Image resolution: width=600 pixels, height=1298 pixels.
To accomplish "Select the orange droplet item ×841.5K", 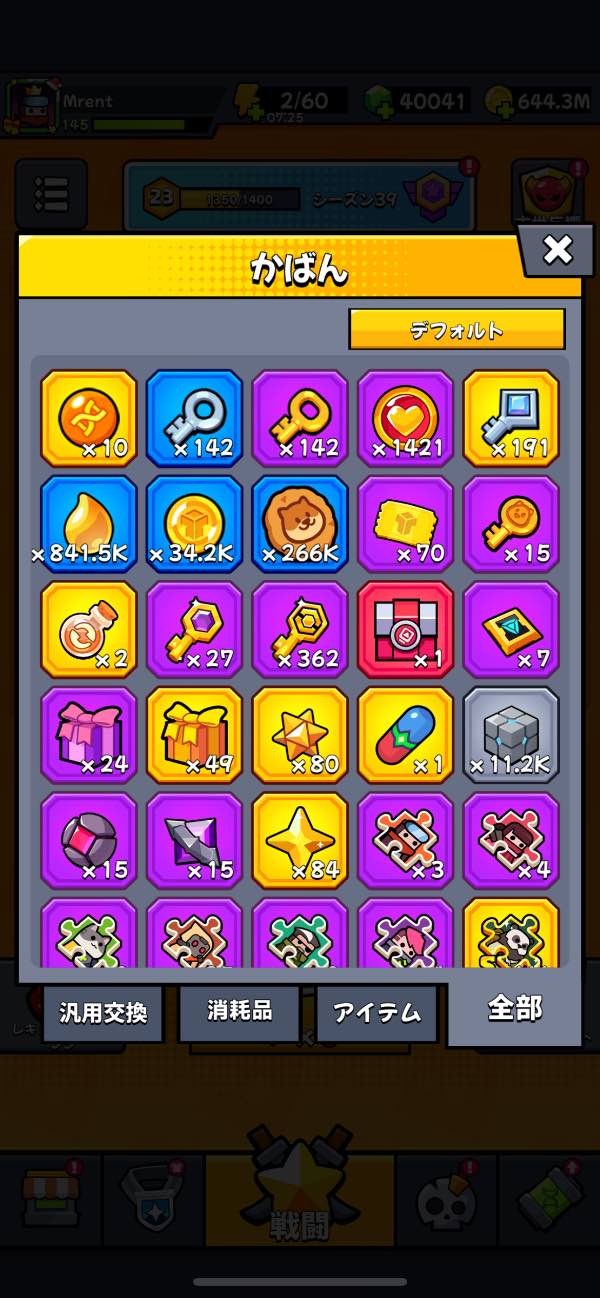I will (89, 524).
